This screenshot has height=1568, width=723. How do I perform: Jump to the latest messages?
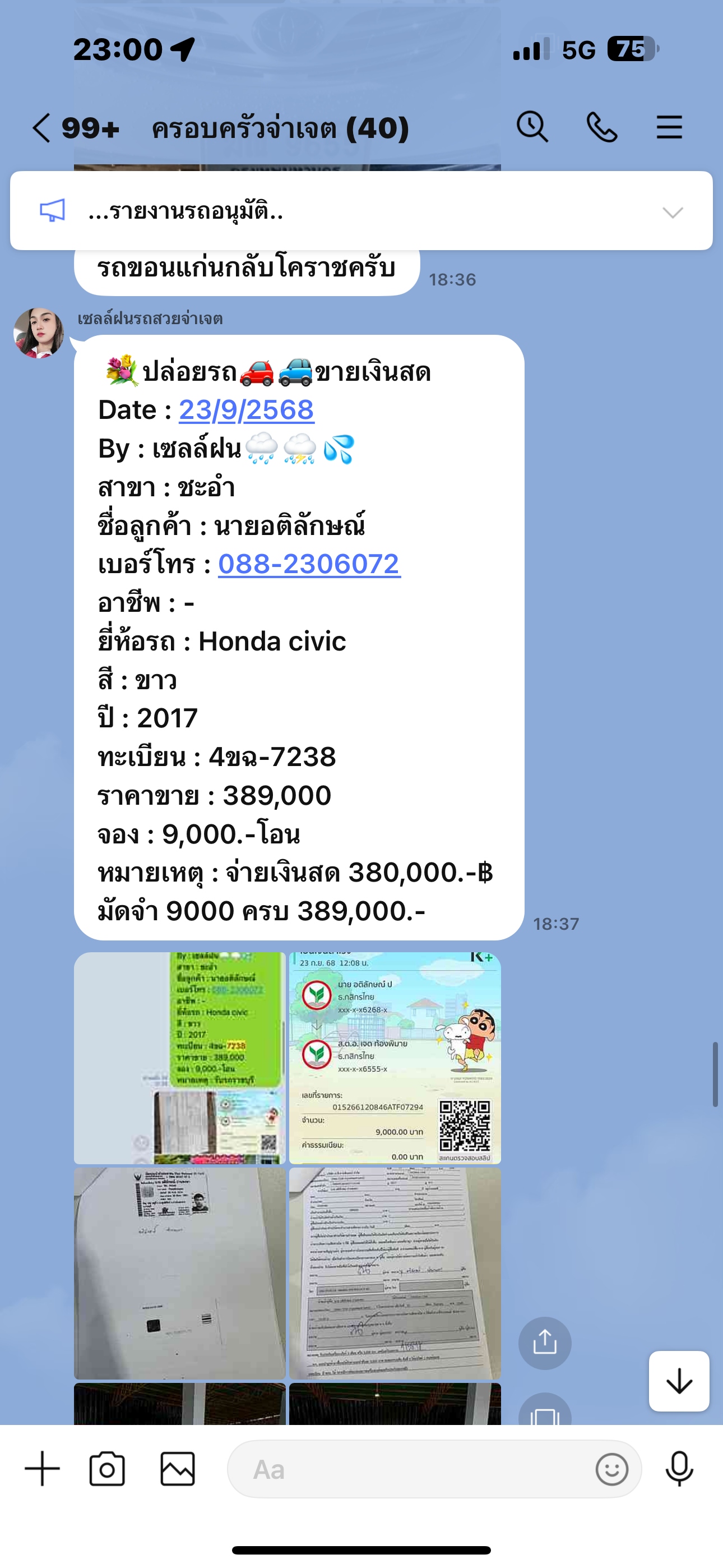(x=679, y=1381)
